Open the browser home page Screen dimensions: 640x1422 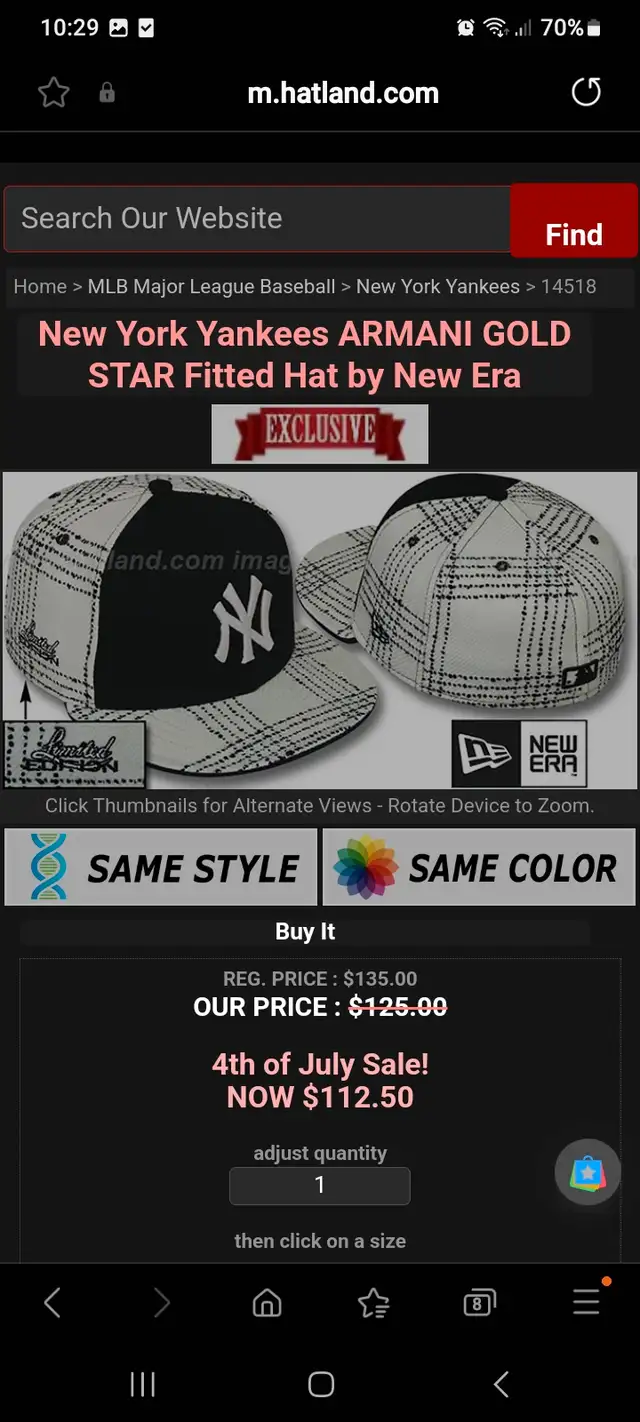point(267,1302)
